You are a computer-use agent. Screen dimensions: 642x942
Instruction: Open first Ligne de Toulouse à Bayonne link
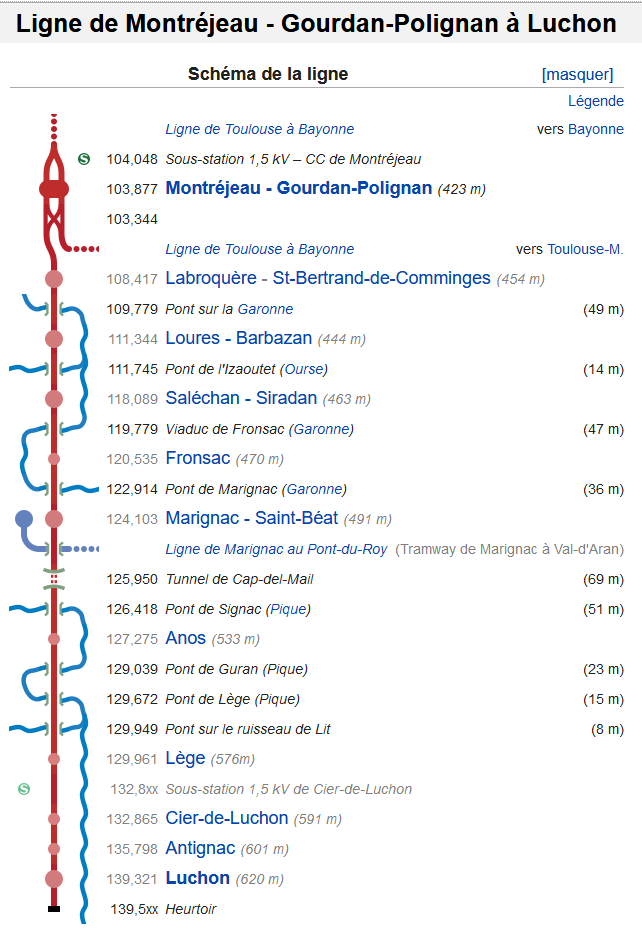(259, 129)
